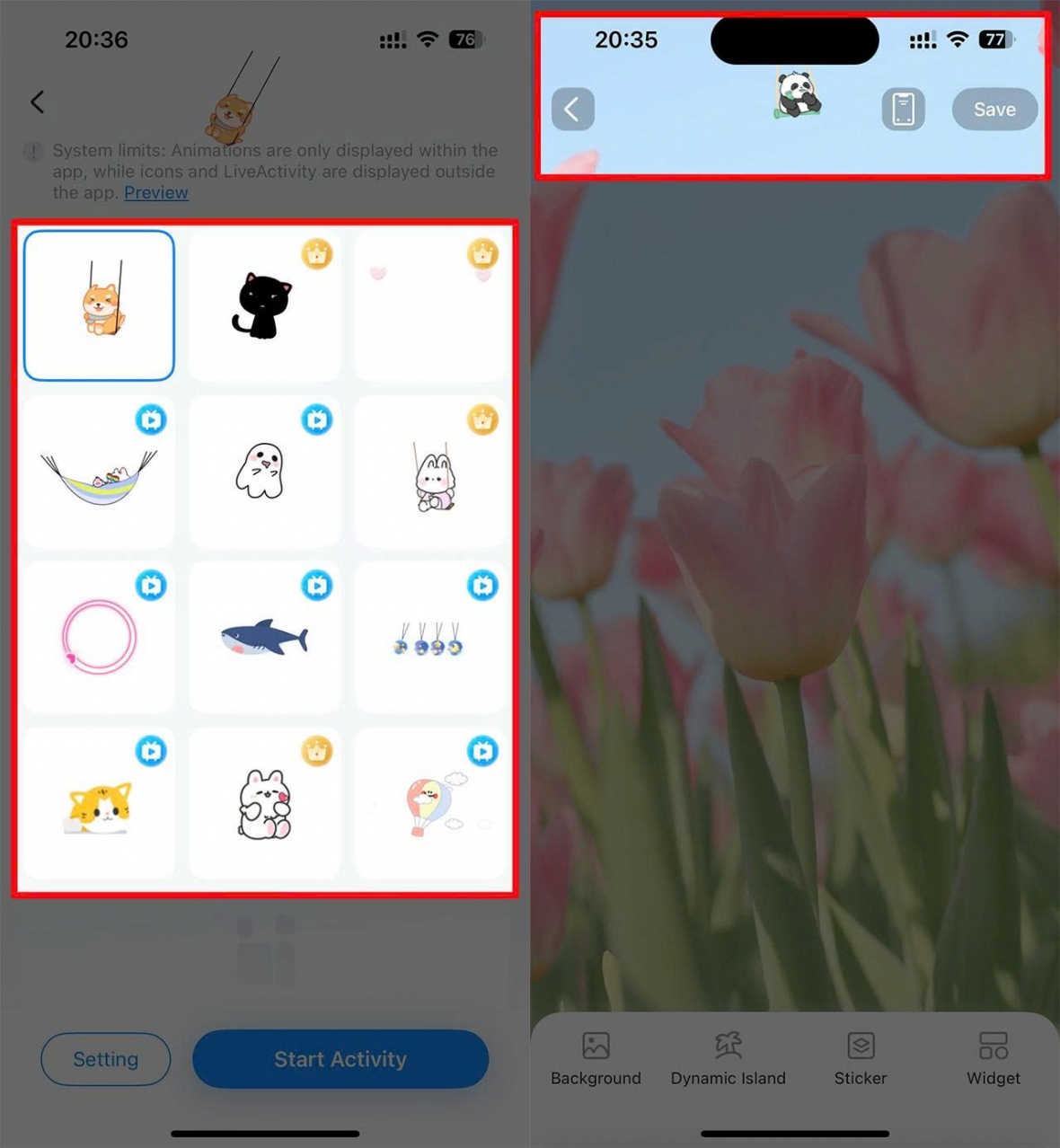Choose the bunny on swing animation
The image size is (1060, 1148).
[x=431, y=472]
